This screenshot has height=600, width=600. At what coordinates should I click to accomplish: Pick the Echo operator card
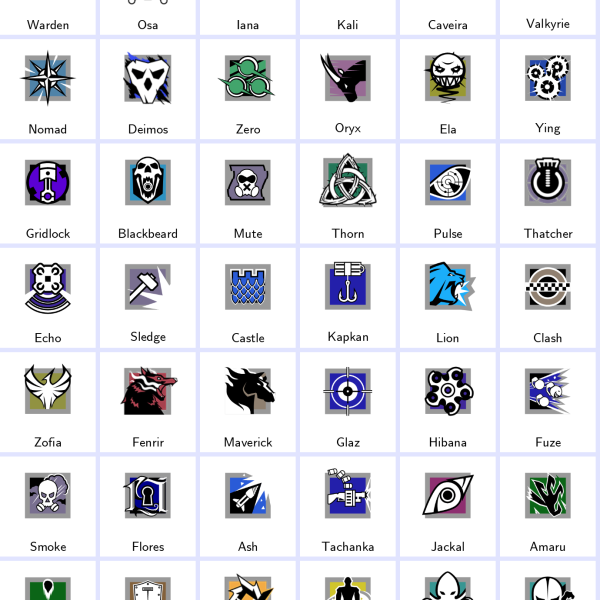tap(48, 296)
